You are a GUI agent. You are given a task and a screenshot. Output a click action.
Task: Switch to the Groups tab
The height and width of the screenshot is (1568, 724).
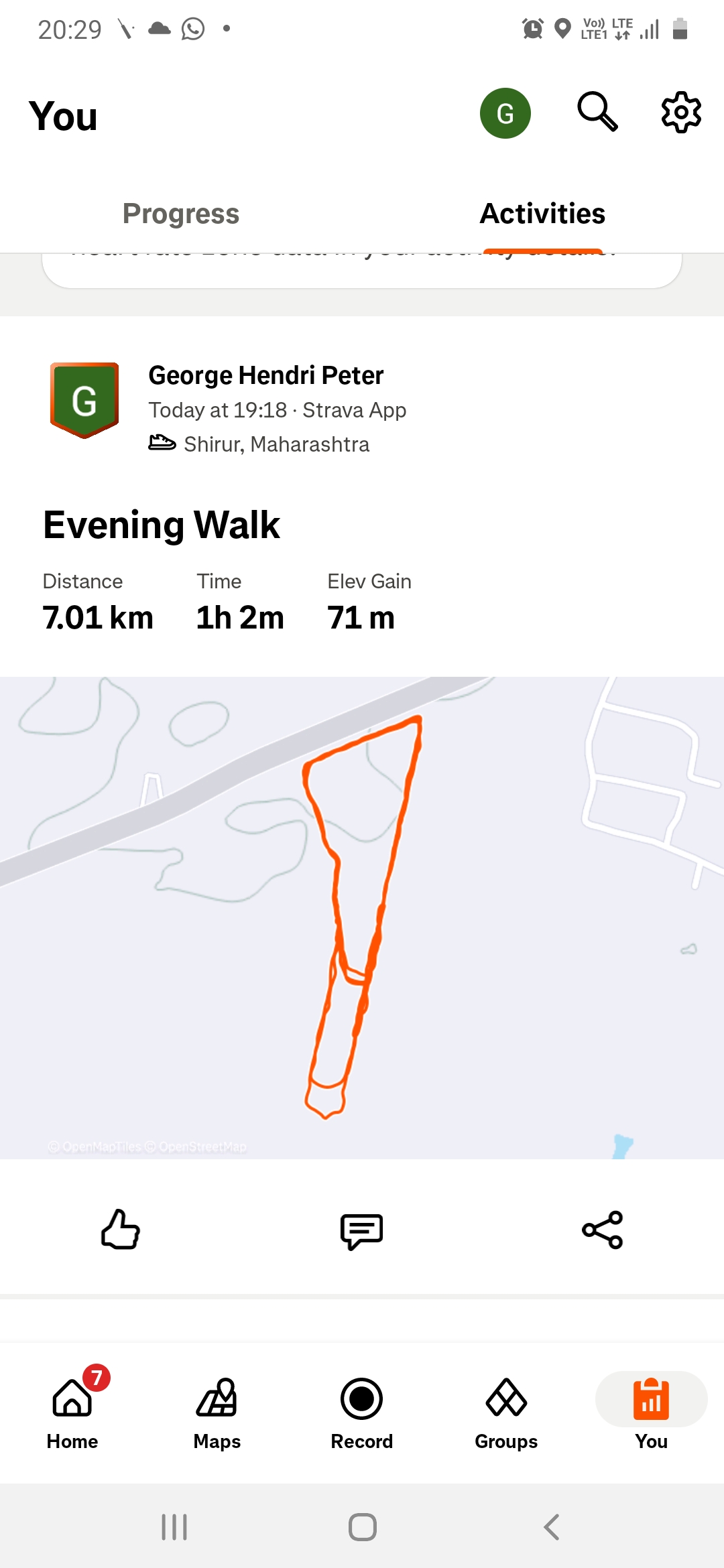coord(506,1408)
